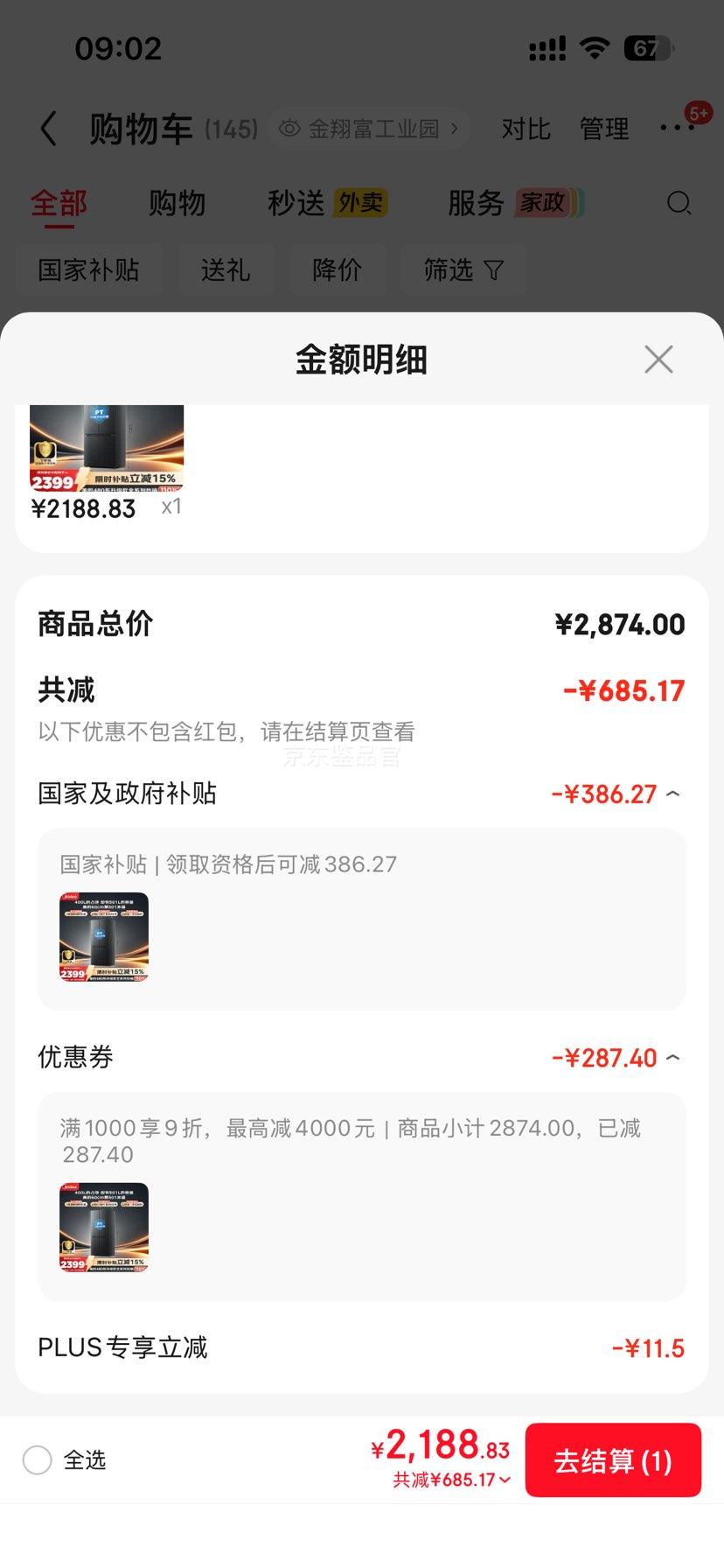Go back from the shopping cart
This screenshot has width=724, height=1568.
click(x=49, y=129)
